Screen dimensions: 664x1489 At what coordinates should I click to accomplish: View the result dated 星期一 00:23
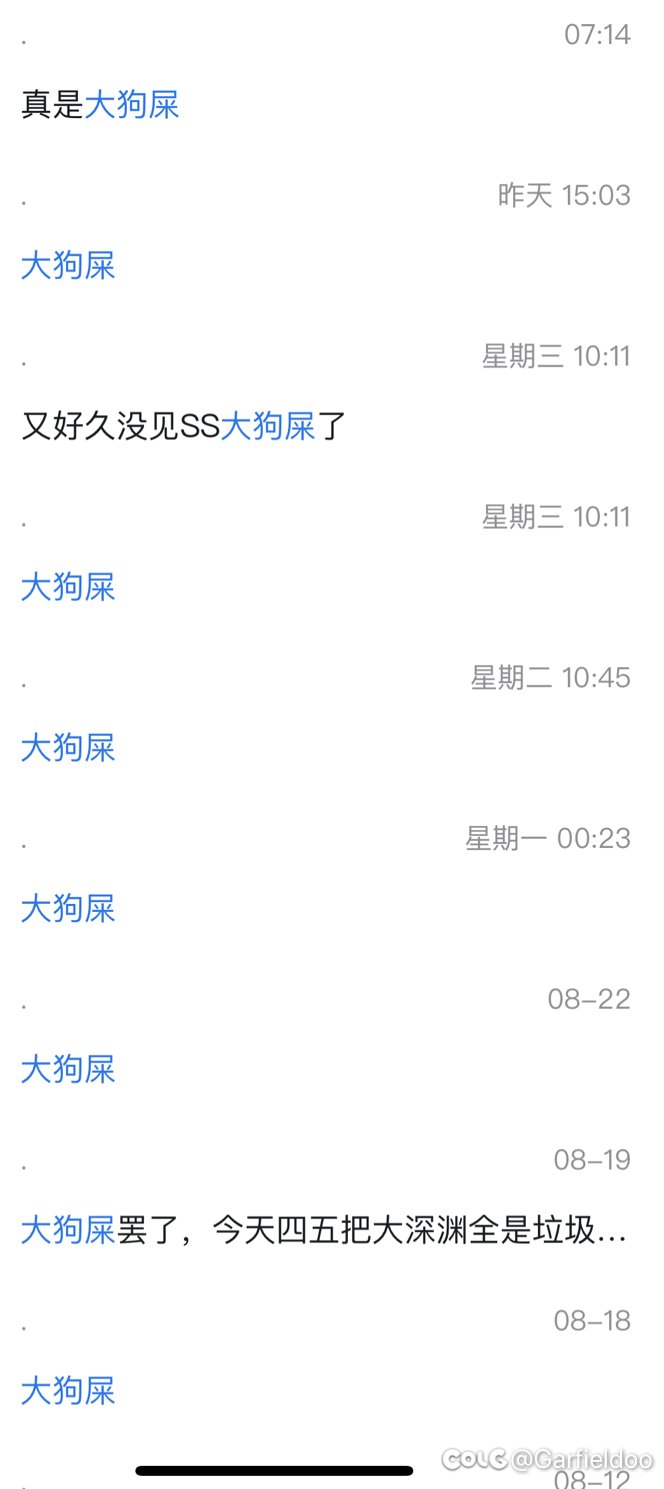(x=68, y=909)
